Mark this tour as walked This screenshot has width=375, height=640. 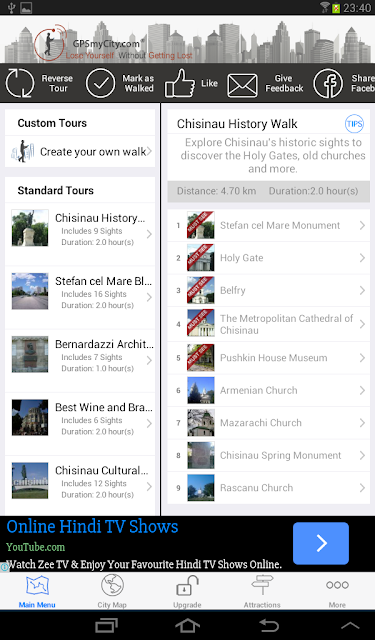click(120, 83)
